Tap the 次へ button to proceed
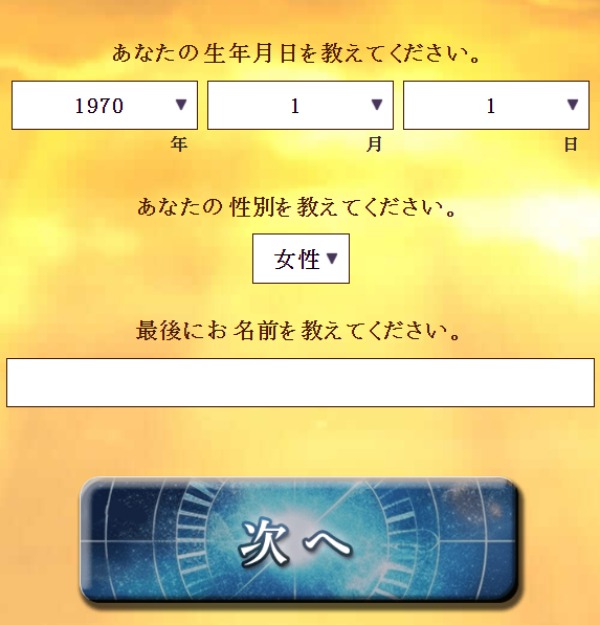The width and height of the screenshot is (600, 625). coord(299,541)
